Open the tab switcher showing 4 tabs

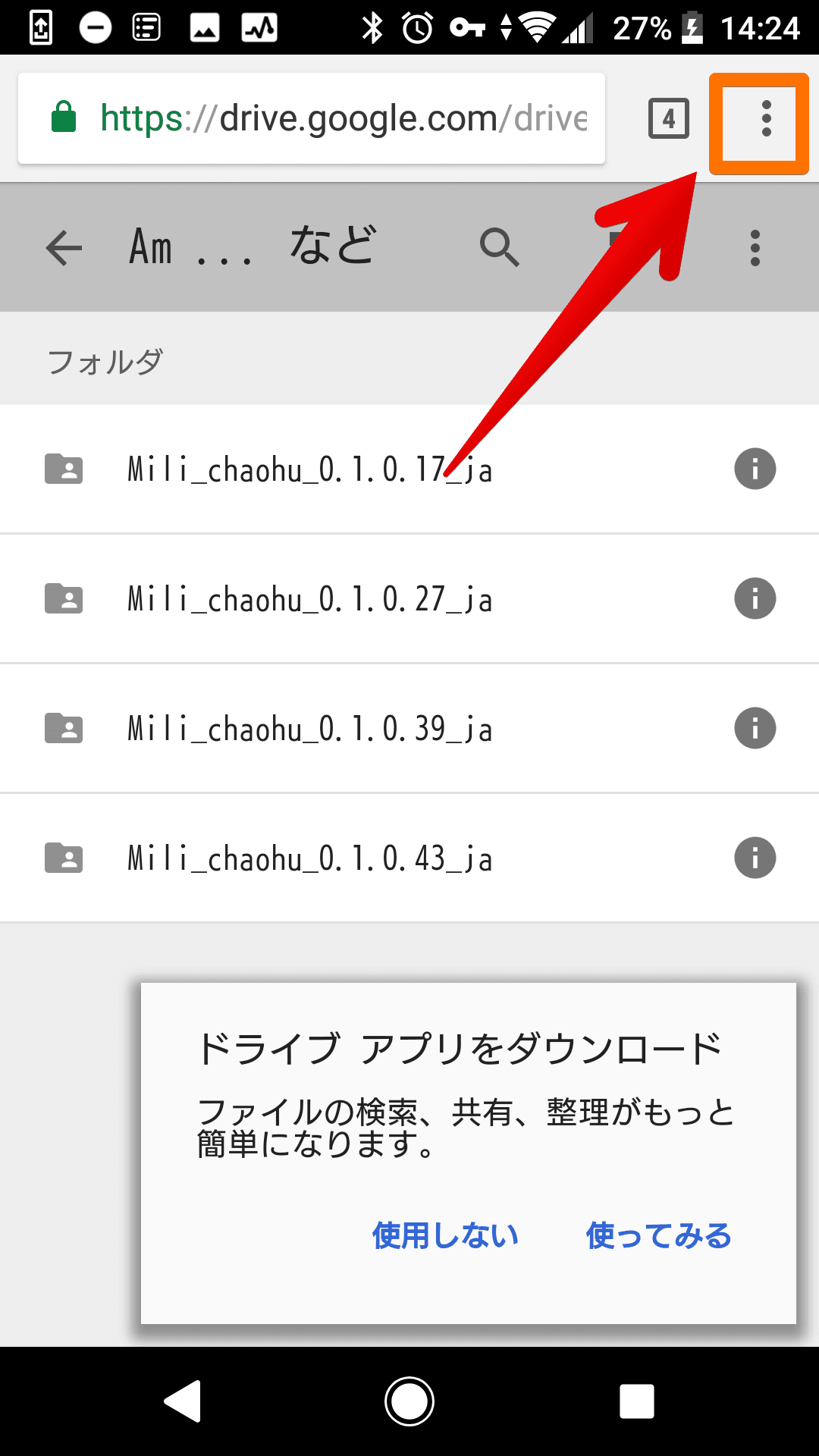pyautogui.click(x=668, y=119)
